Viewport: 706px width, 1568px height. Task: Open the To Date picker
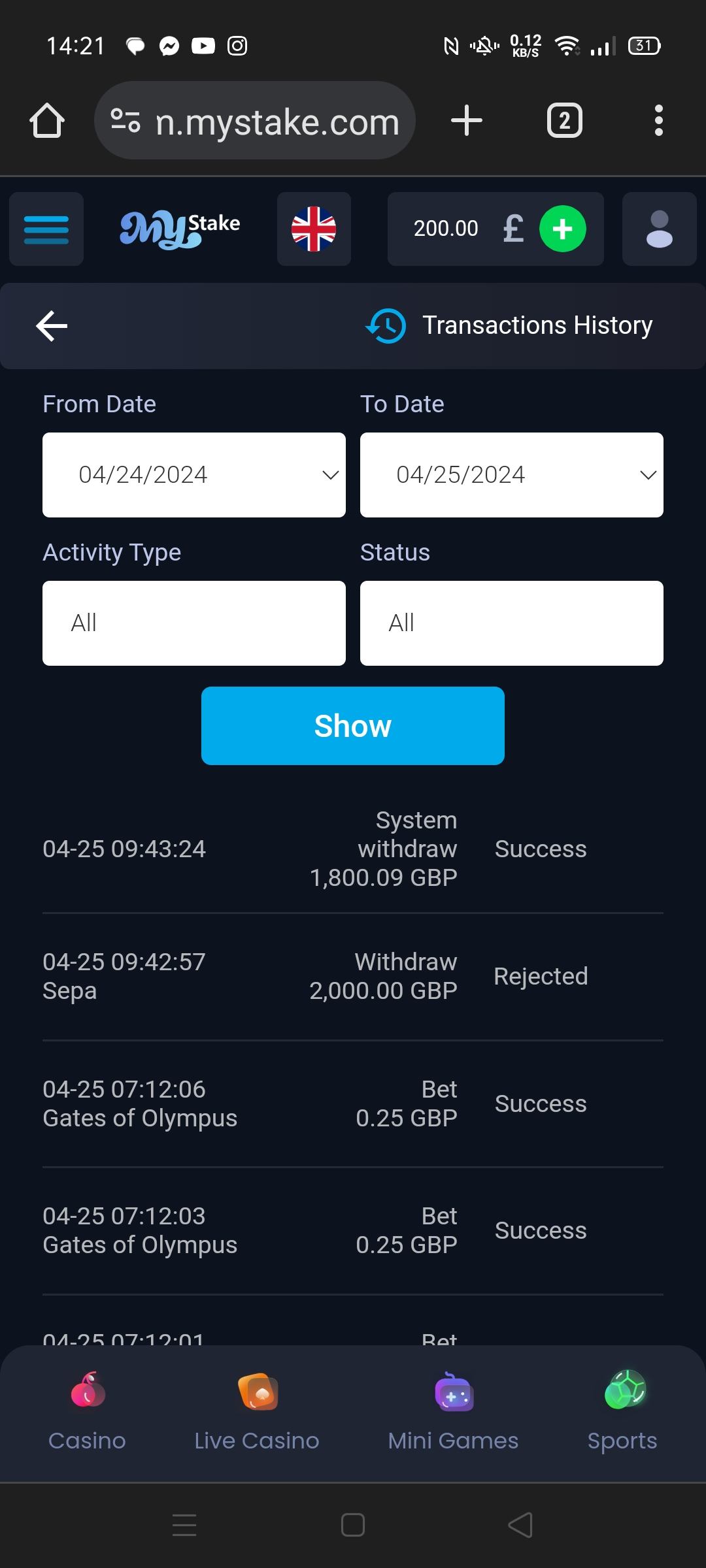tap(511, 475)
